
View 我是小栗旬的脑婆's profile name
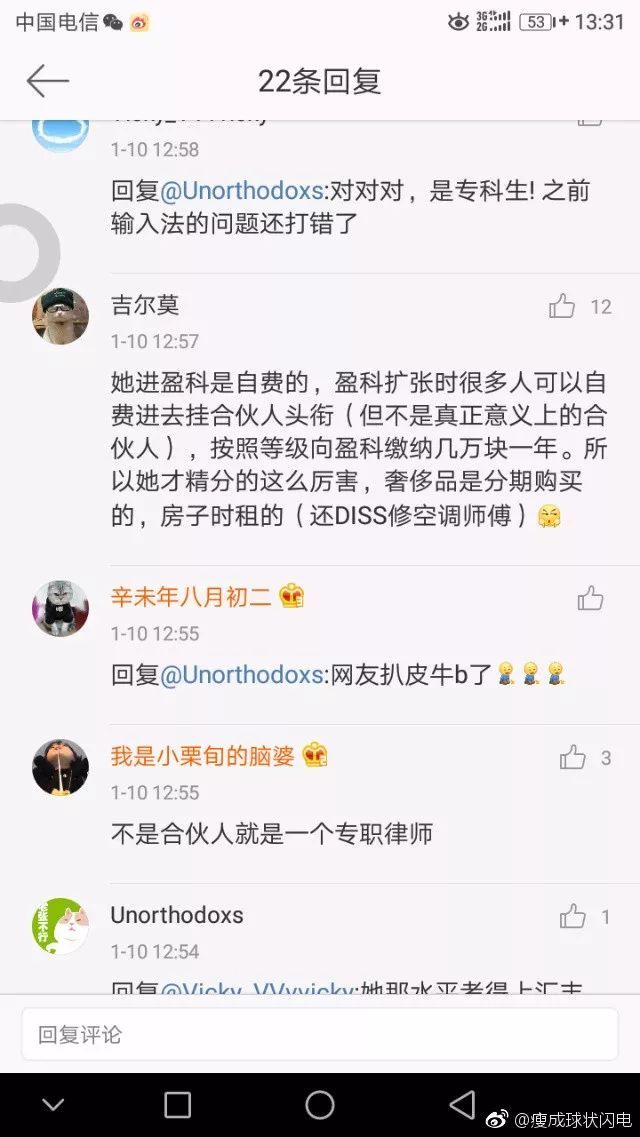tap(202, 756)
